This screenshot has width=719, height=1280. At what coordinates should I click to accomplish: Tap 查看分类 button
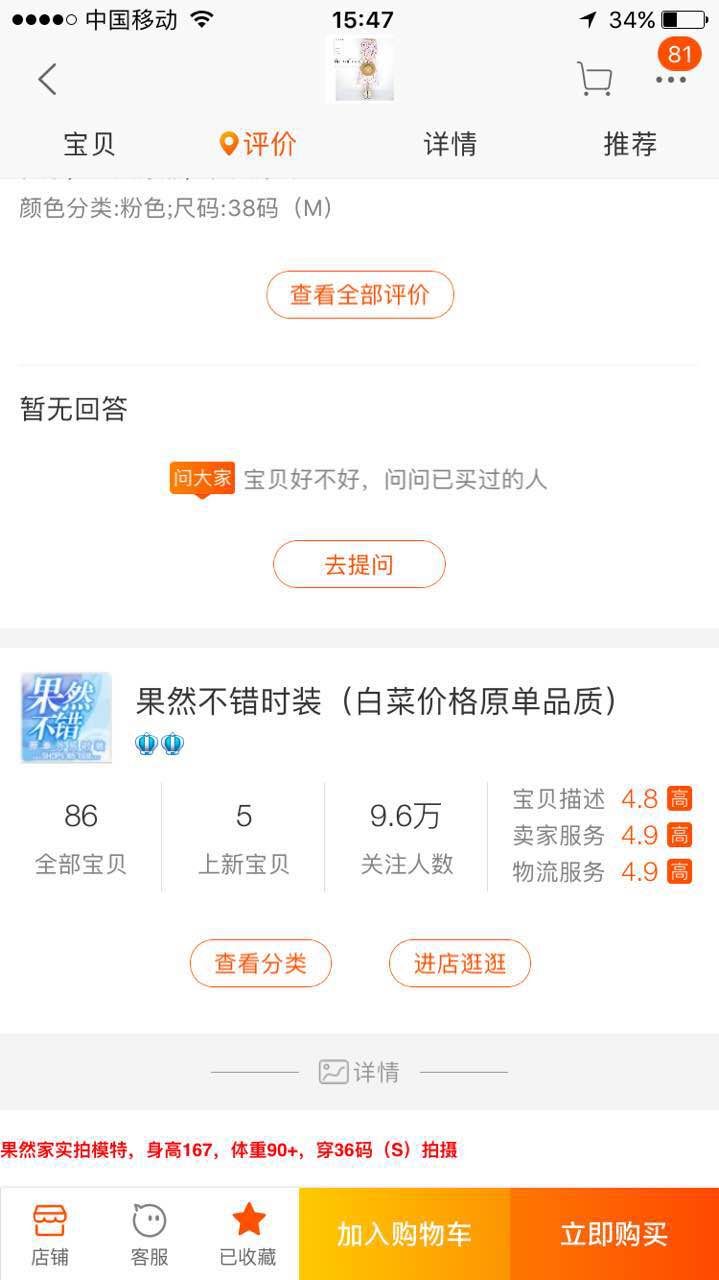tap(260, 963)
